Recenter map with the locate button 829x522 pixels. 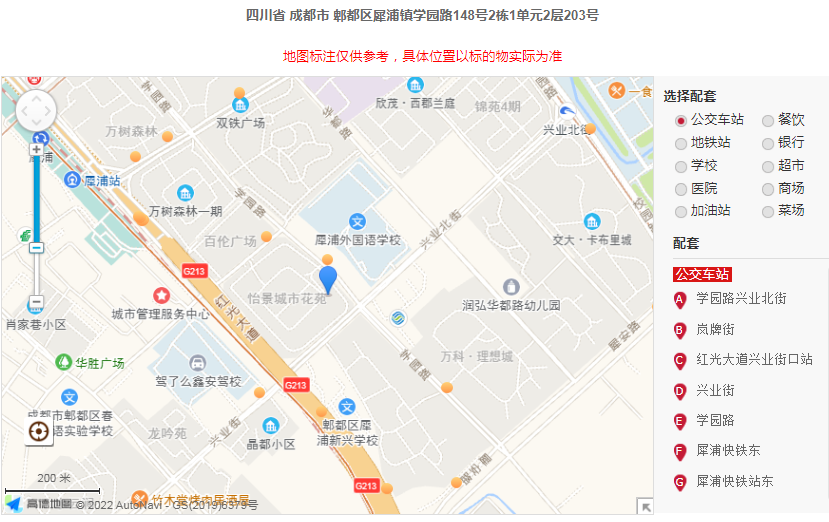[39, 431]
